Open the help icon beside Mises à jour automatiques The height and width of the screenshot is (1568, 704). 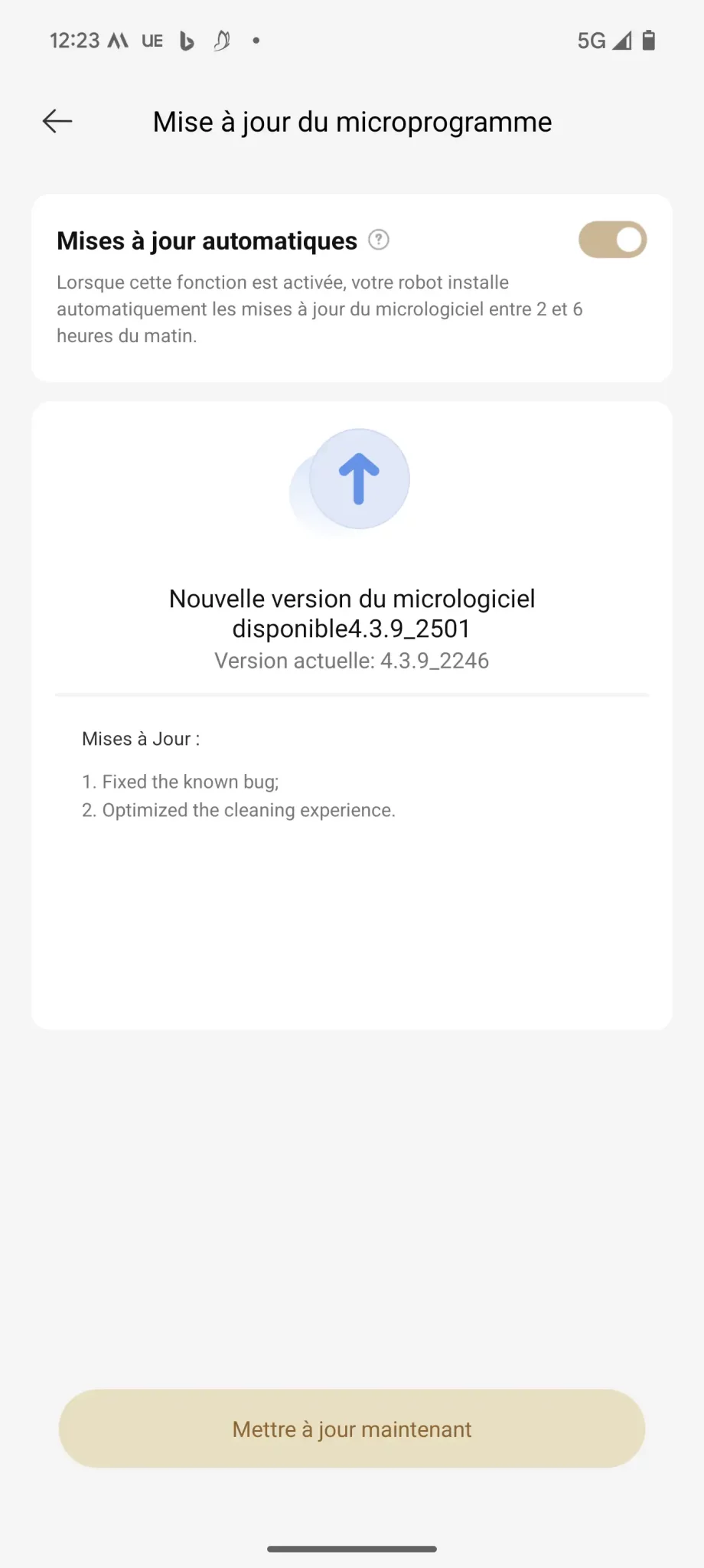coord(379,240)
